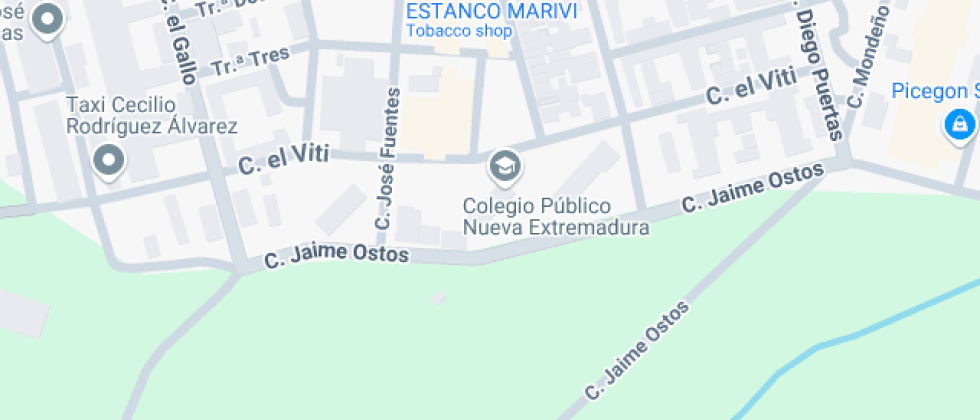Open the ESTANCO MARIVI tobacco shop label

491,21
